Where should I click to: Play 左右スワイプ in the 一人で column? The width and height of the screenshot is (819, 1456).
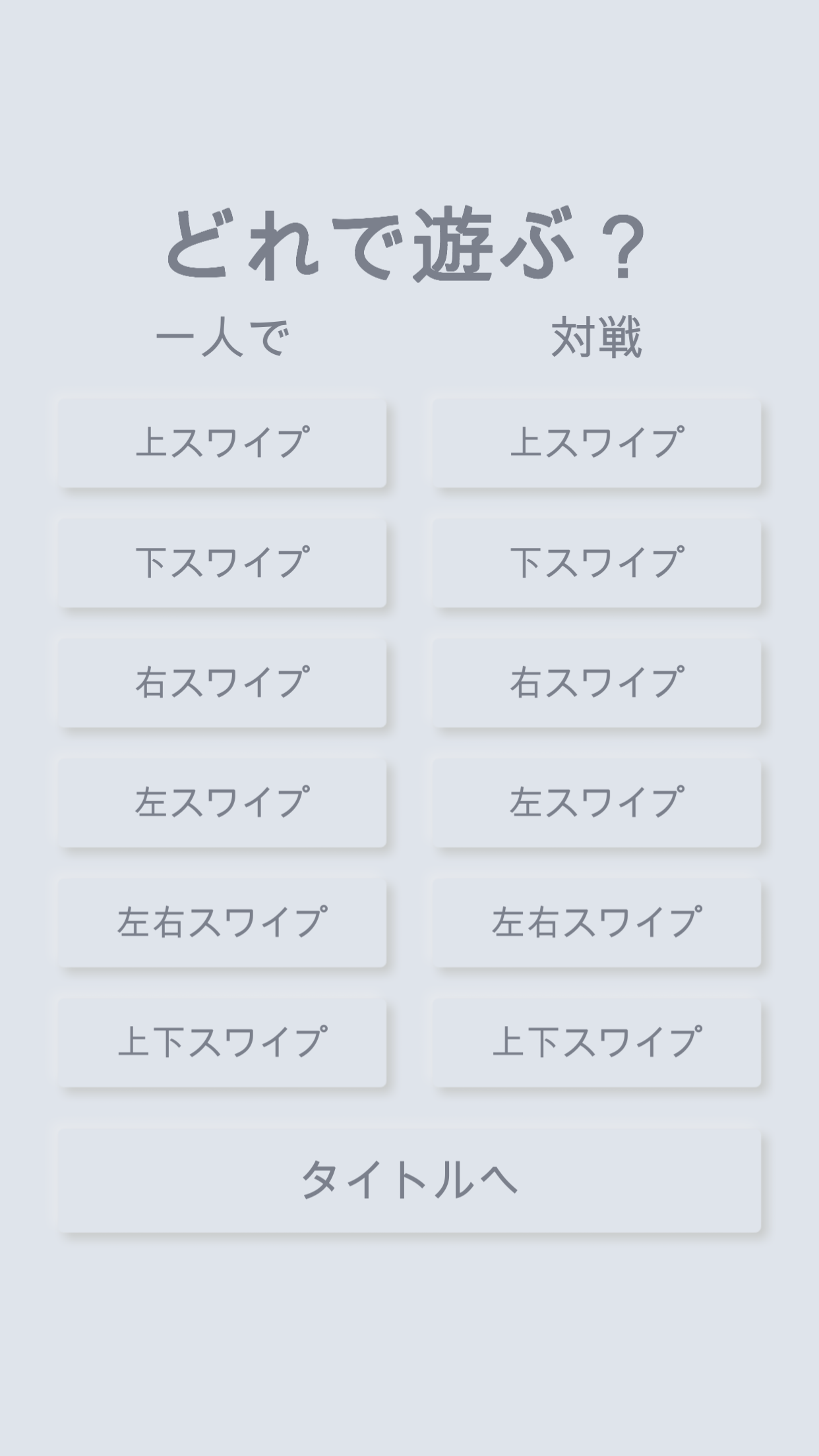222,923
